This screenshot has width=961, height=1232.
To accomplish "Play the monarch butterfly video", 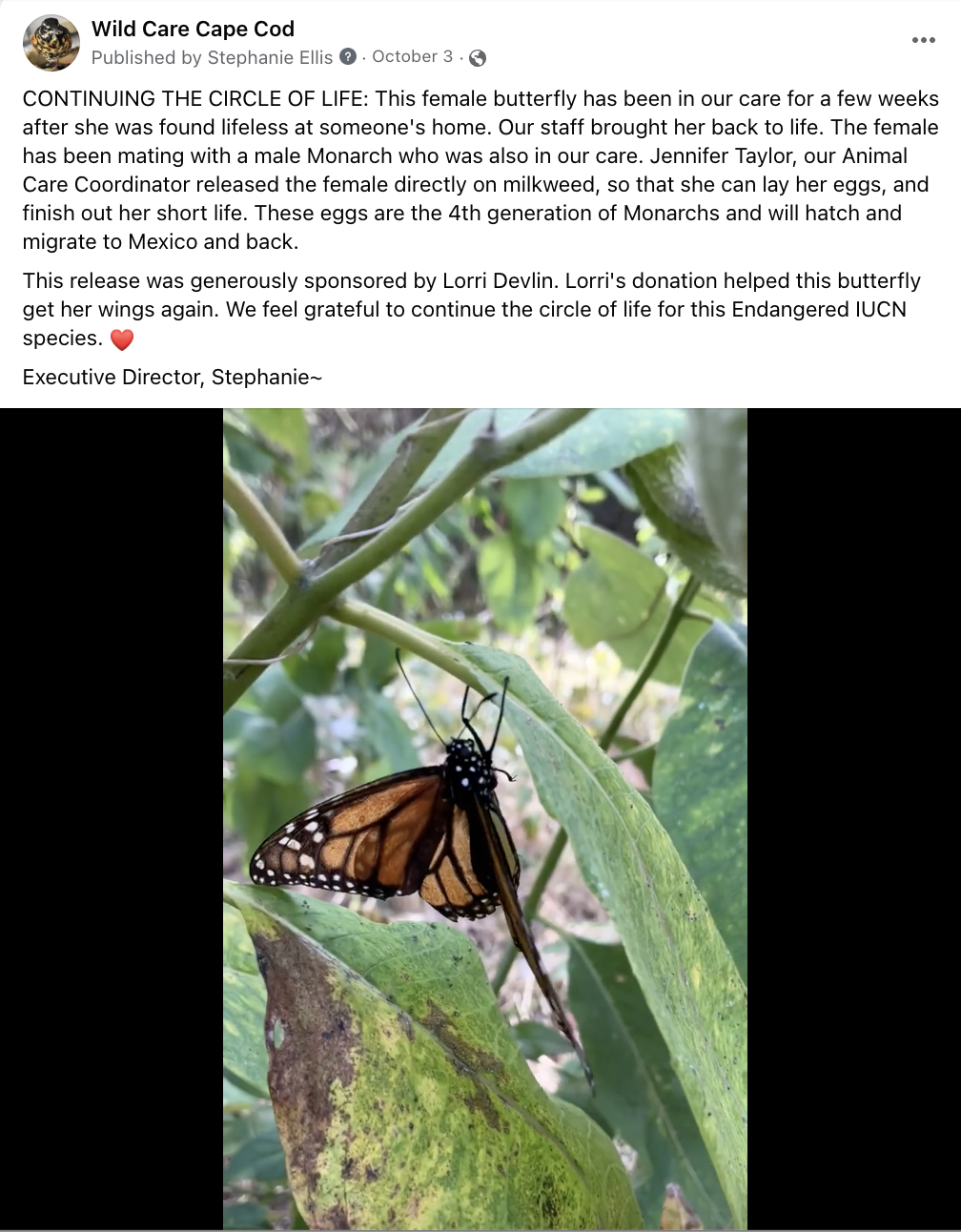I will click(484, 818).
